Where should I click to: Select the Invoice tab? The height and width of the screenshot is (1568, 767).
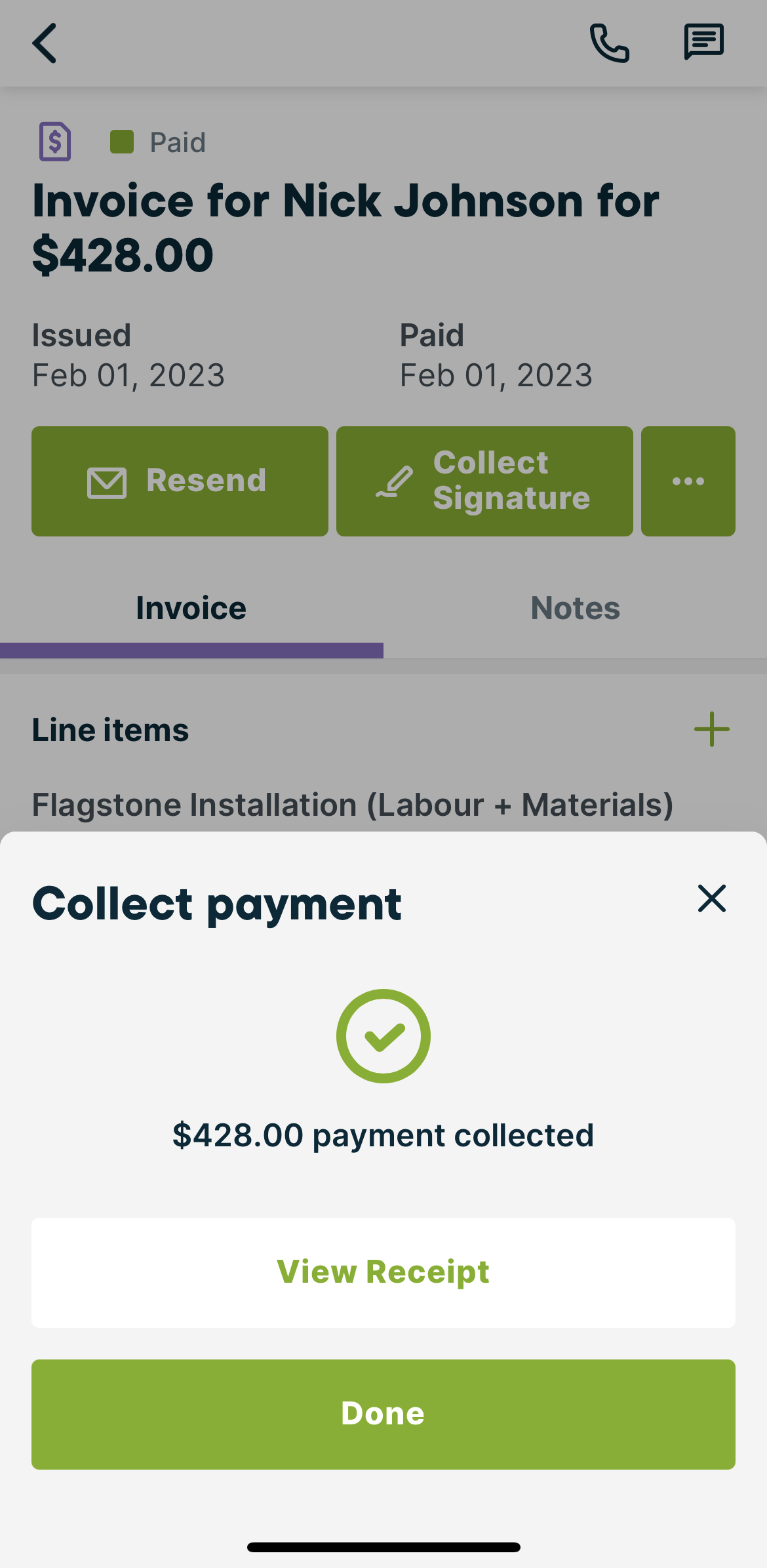pyautogui.click(x=191, y=607)
